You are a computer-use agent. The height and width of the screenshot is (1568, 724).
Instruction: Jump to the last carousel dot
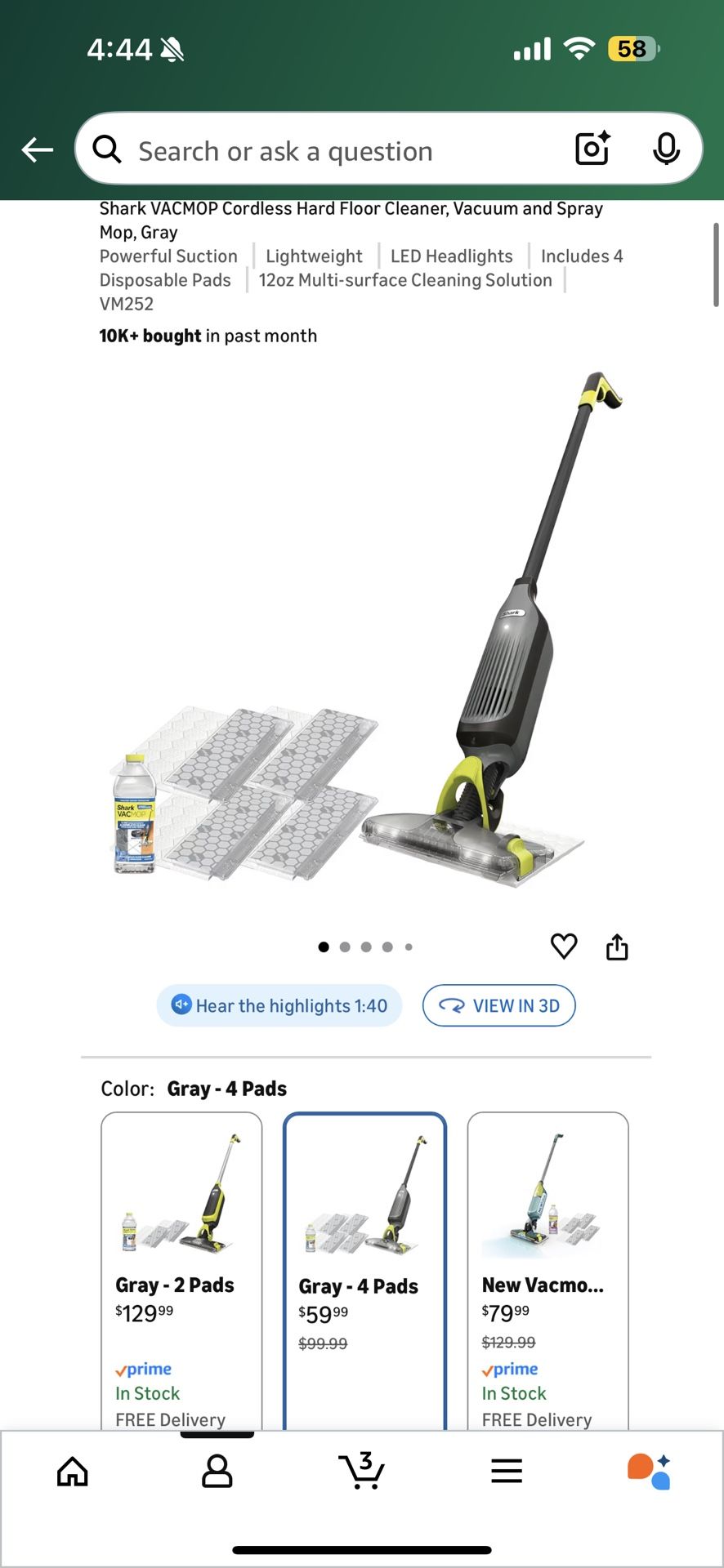(409, 947)
